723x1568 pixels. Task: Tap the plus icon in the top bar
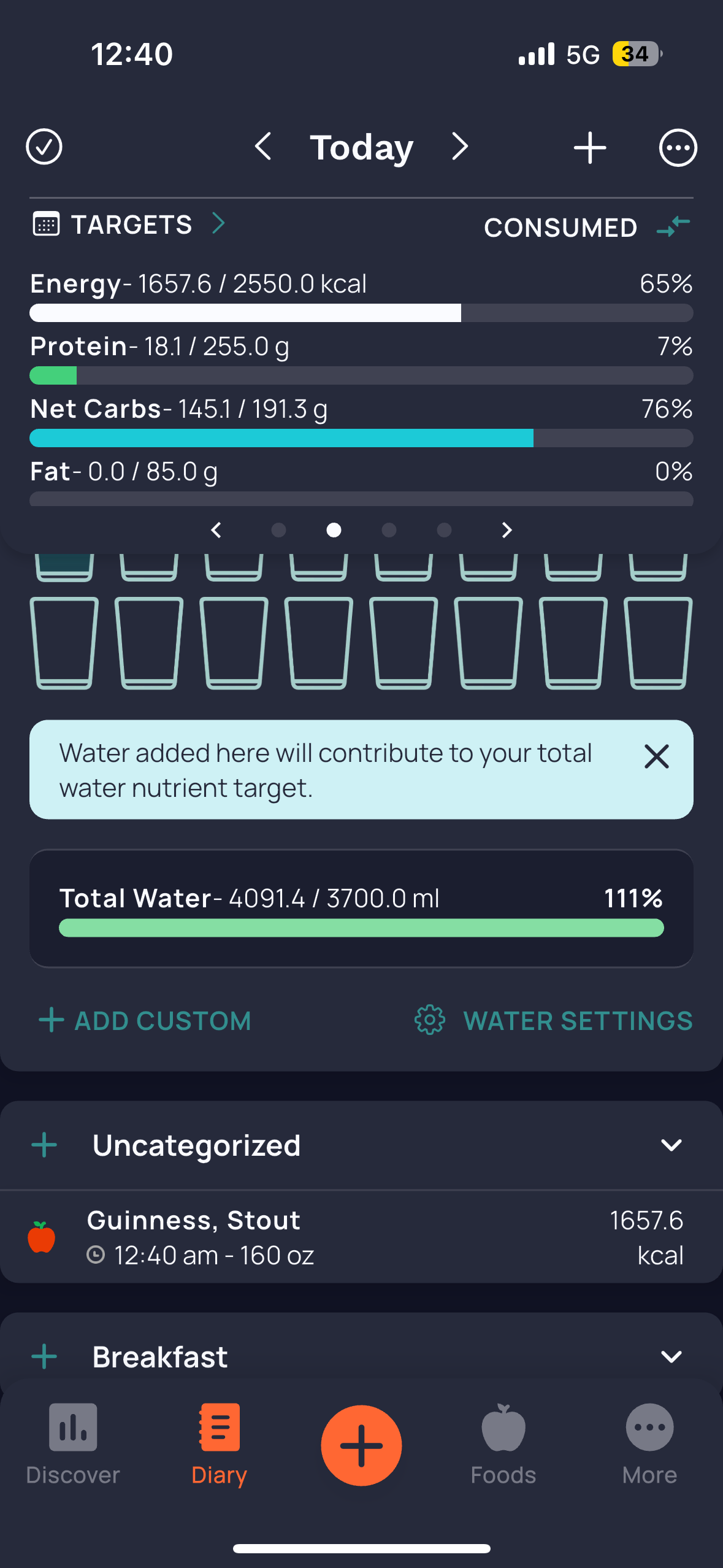[590, 148]
